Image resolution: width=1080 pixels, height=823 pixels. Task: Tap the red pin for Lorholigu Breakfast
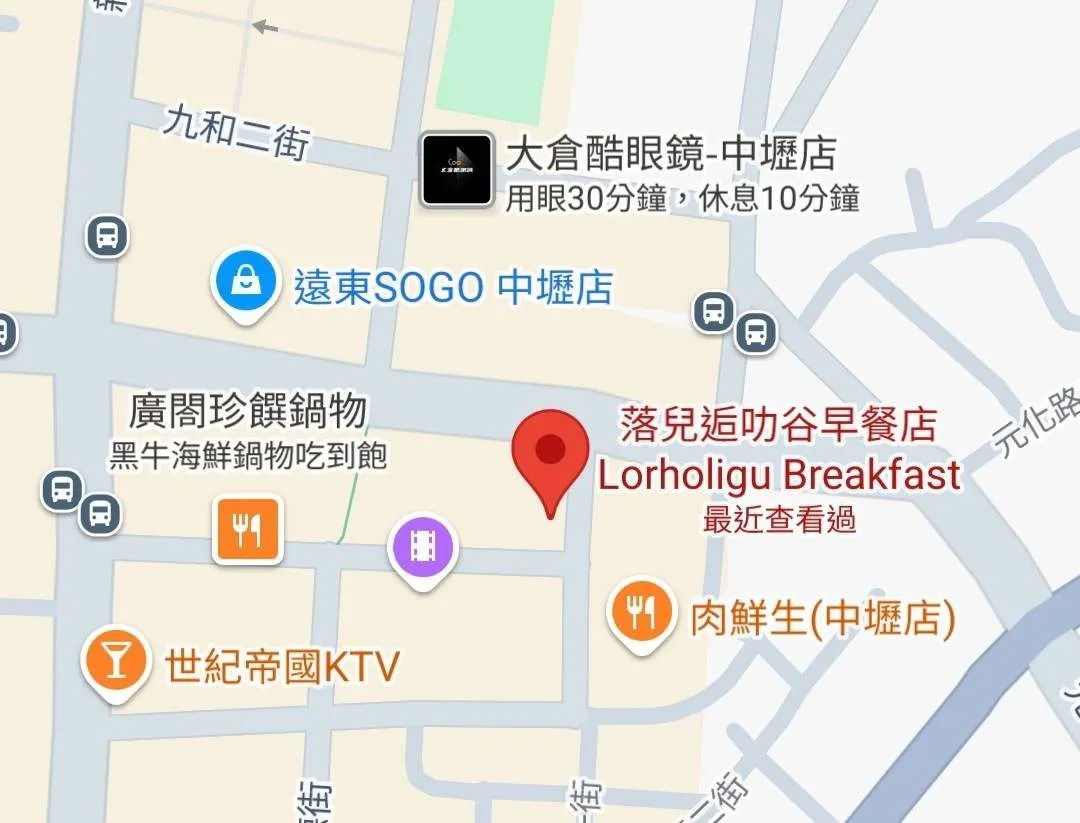pyautogui.click(x=549, y=453)
